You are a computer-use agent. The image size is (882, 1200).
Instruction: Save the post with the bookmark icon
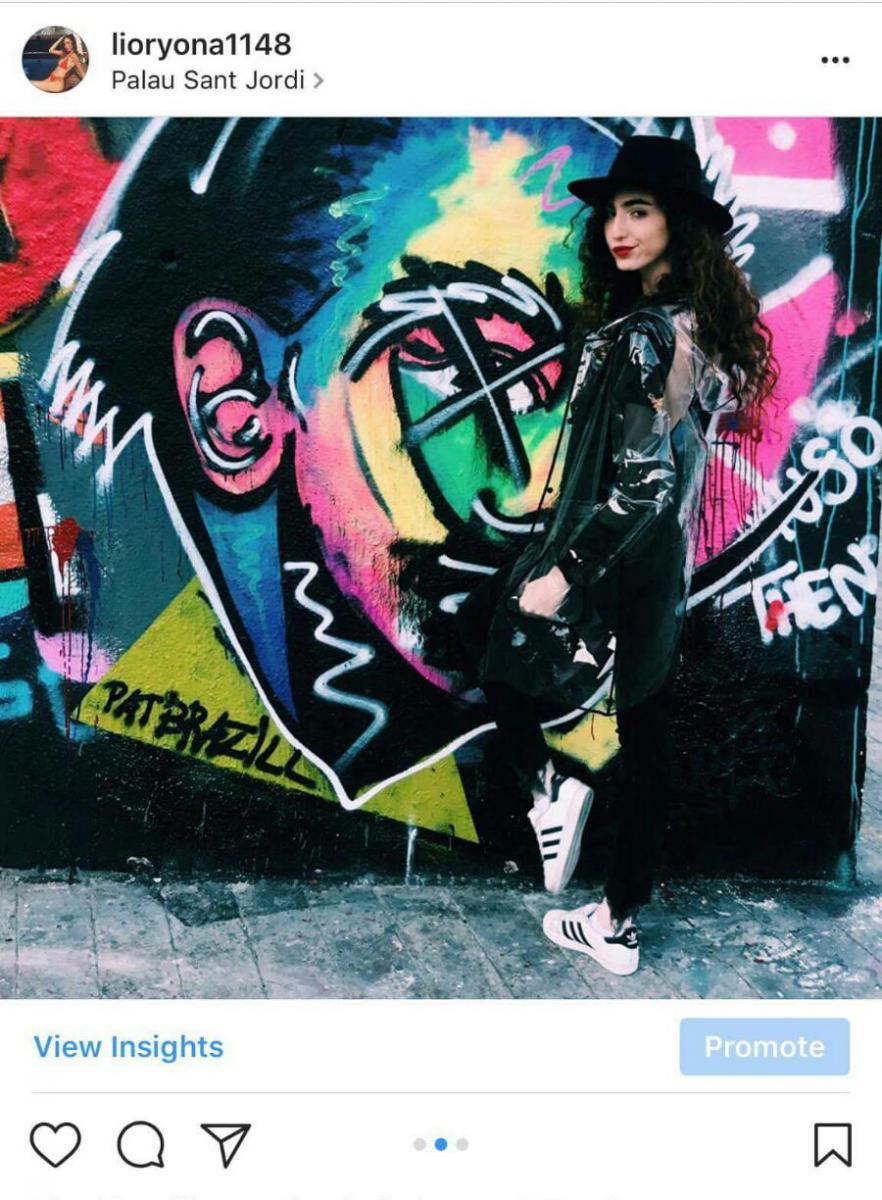832,1144
